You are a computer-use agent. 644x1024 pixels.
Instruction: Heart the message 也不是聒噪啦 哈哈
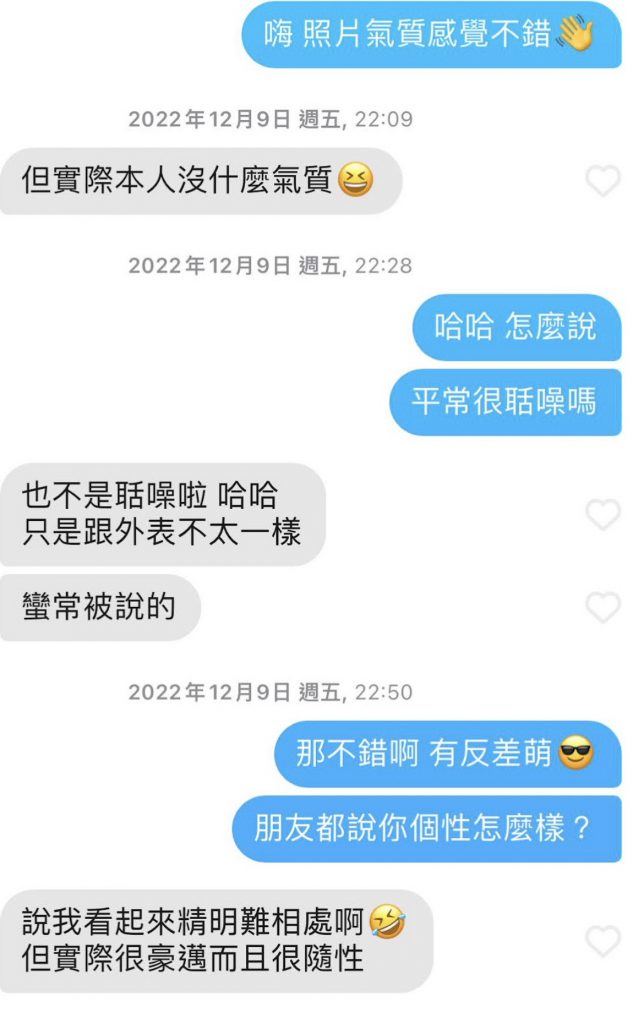click(602, 514)
